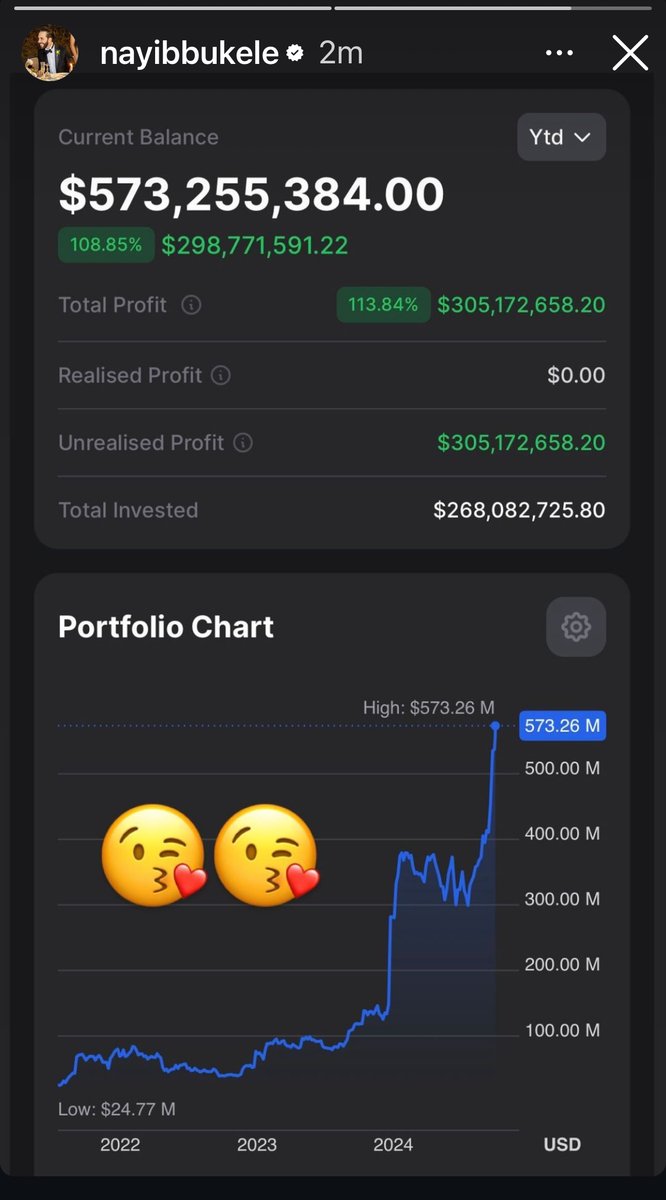
Task: Close the story viewer
Action: coord(630,53)
